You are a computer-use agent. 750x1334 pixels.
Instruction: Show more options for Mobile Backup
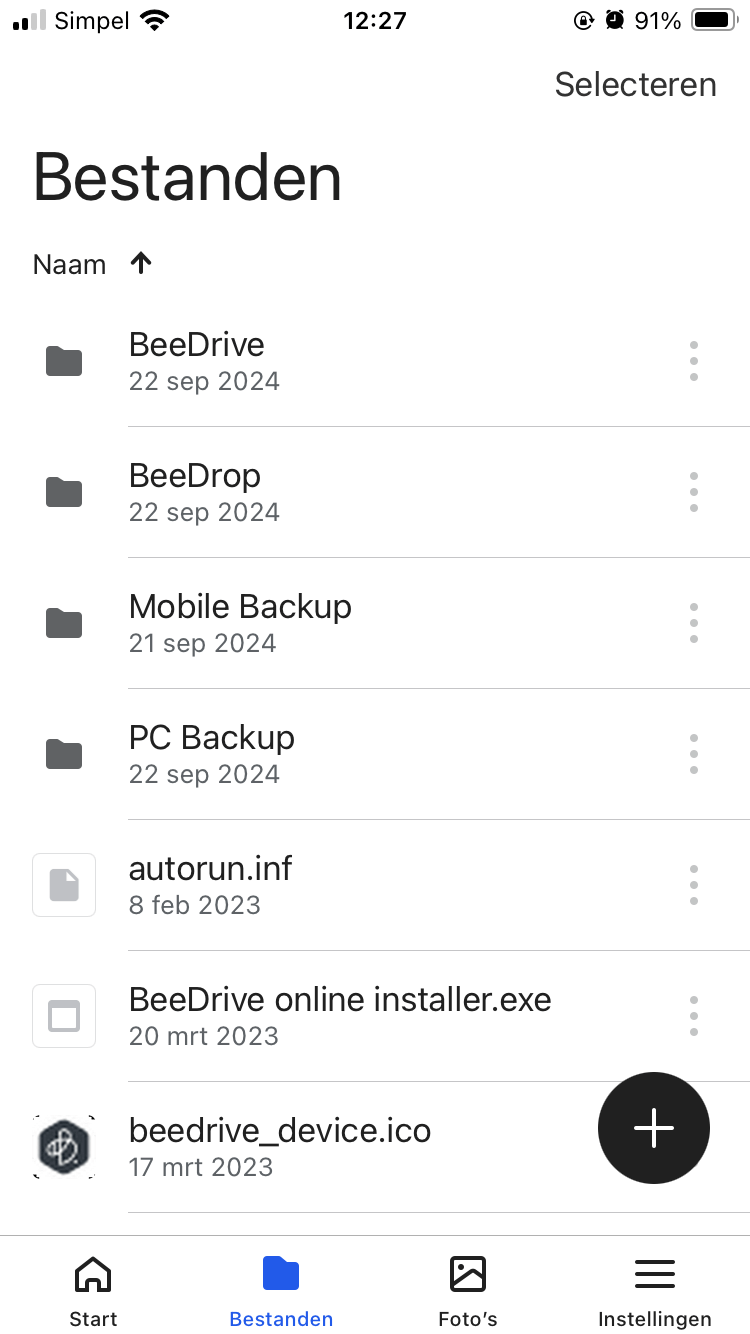[693, 623]
